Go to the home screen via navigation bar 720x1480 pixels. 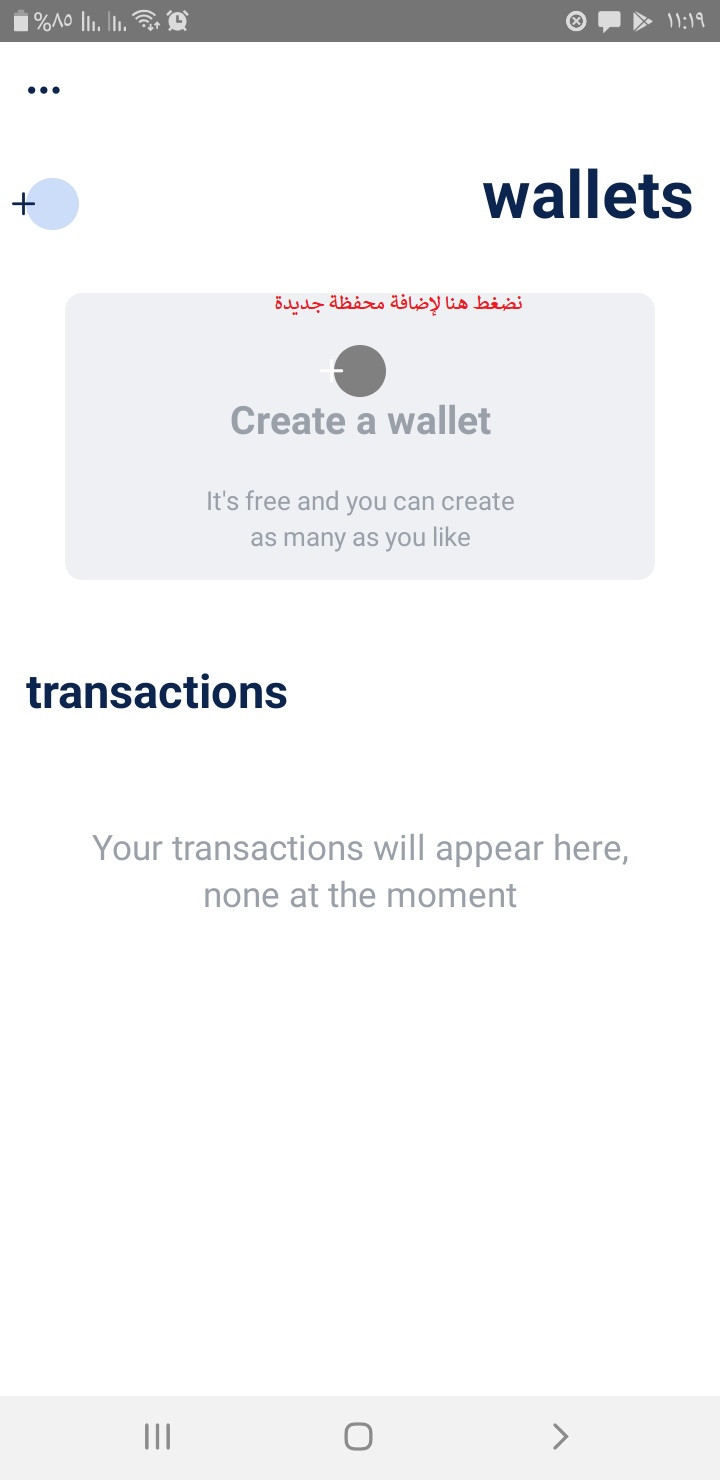359,1437
